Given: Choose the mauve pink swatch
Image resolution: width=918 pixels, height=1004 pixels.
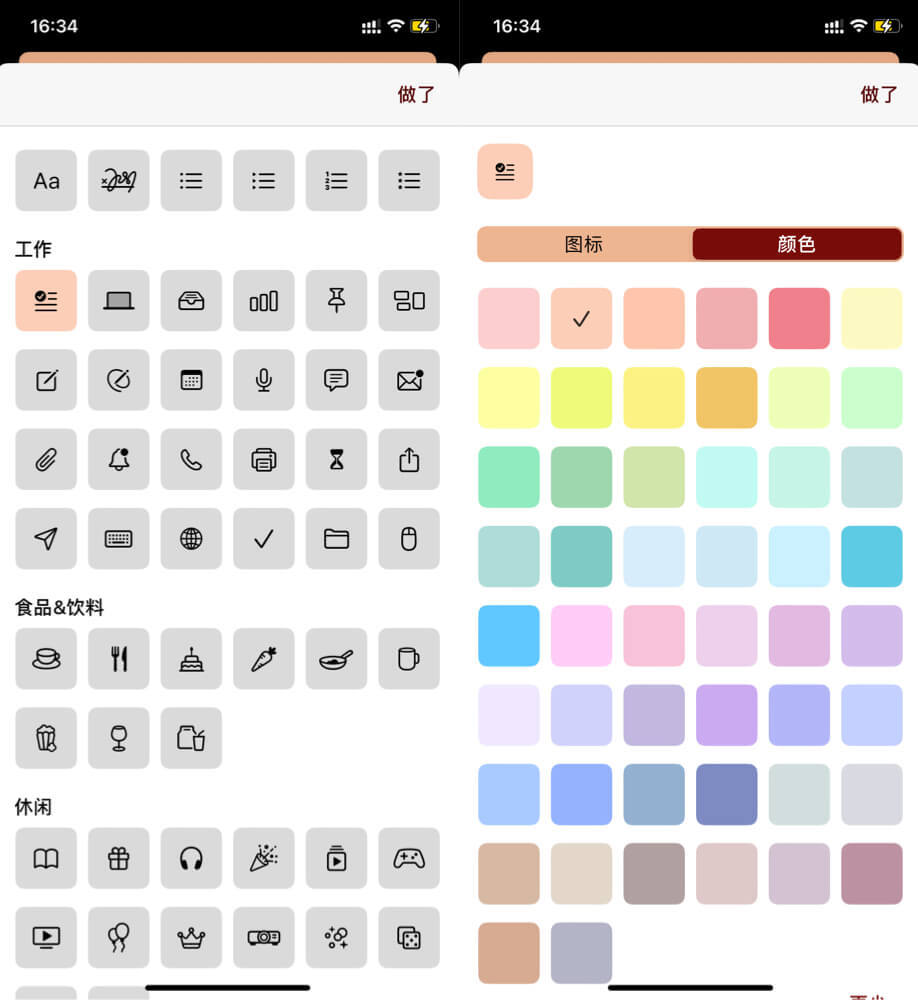Looking at the screenshot, I should (x=871, y=874).
